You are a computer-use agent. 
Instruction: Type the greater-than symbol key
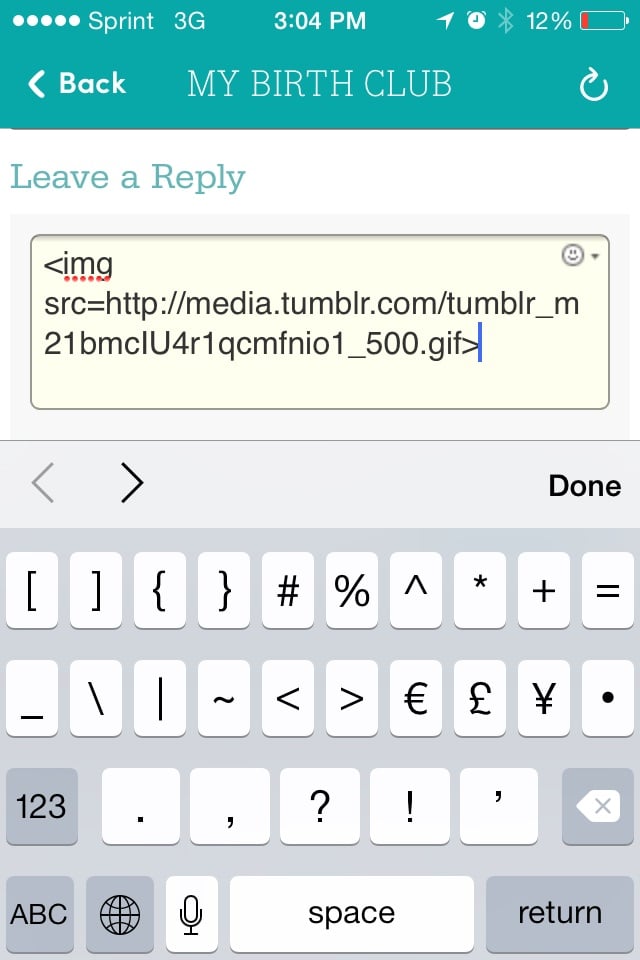pyautogui.click(x=351, y=699)
